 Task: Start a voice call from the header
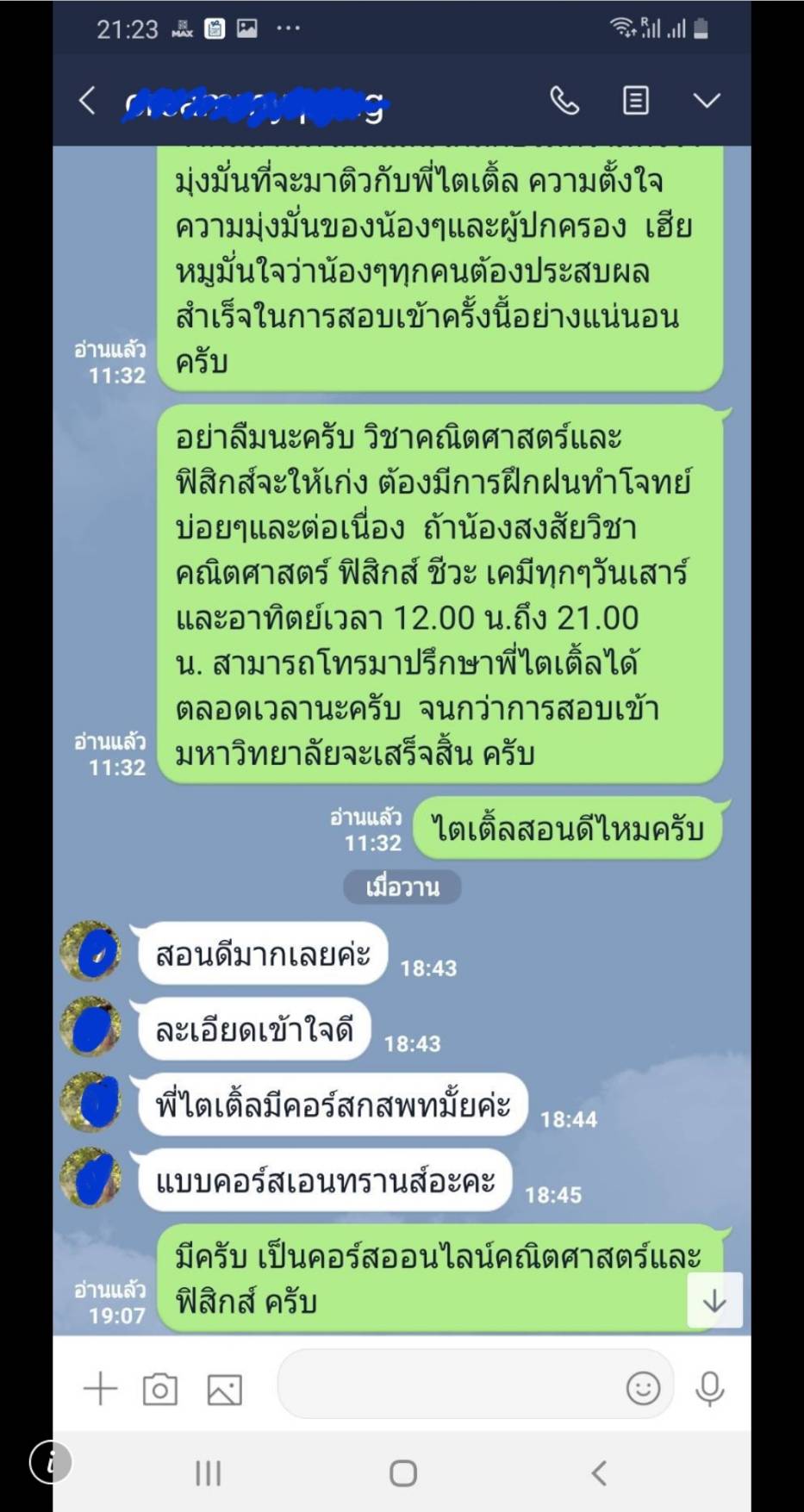564,101
